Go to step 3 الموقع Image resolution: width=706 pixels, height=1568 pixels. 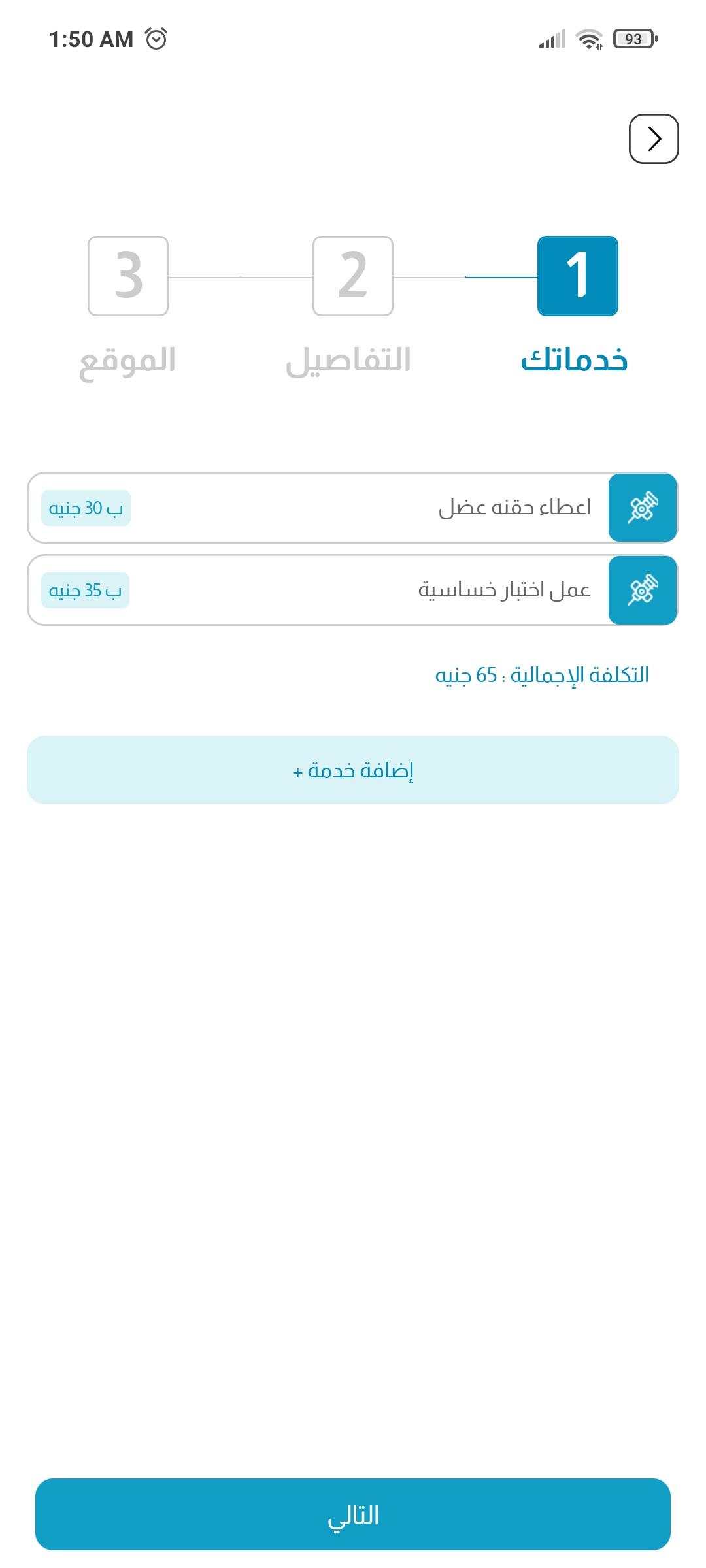[x=128, y=276]
